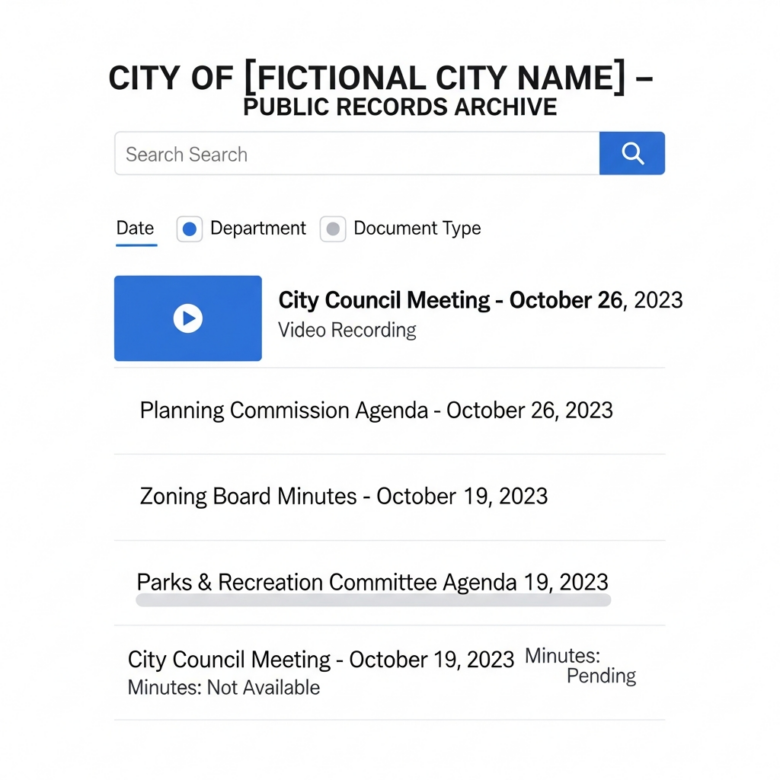Hit the blue magnifier search button
This screenshot has height=780, width=780.
pos(632,153)
